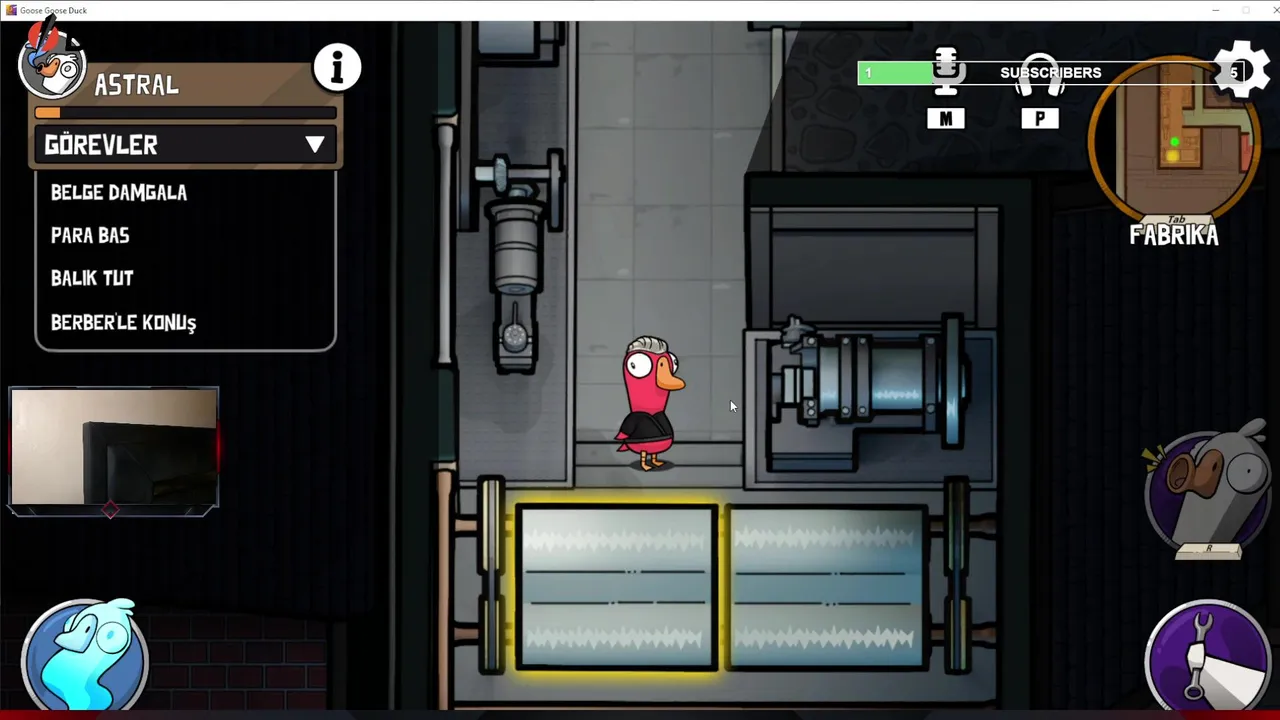Toggle the microphone mute
The width and height of the screenshot is (1280, 720).
946,73
